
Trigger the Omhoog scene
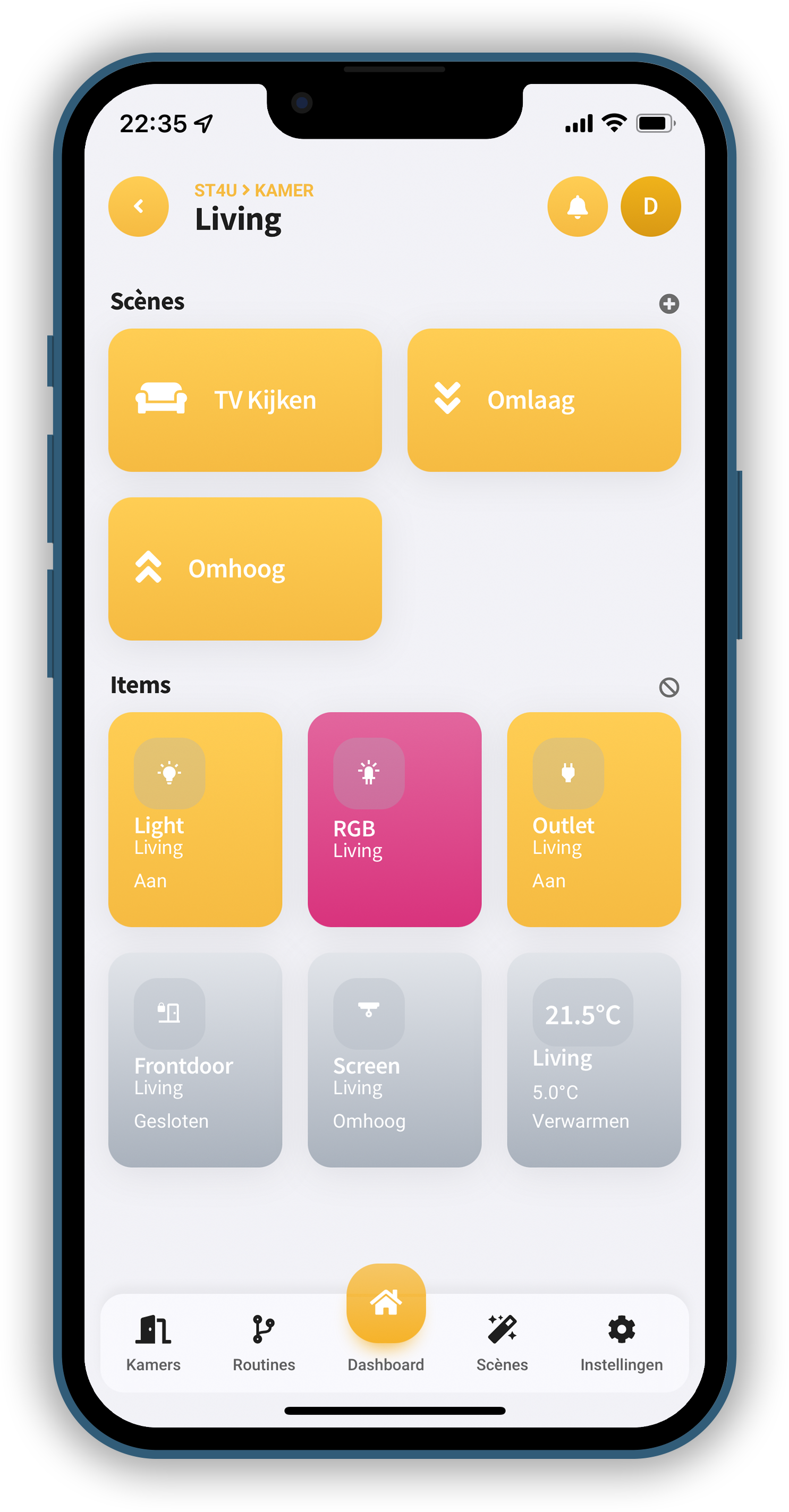coord(245,569)
